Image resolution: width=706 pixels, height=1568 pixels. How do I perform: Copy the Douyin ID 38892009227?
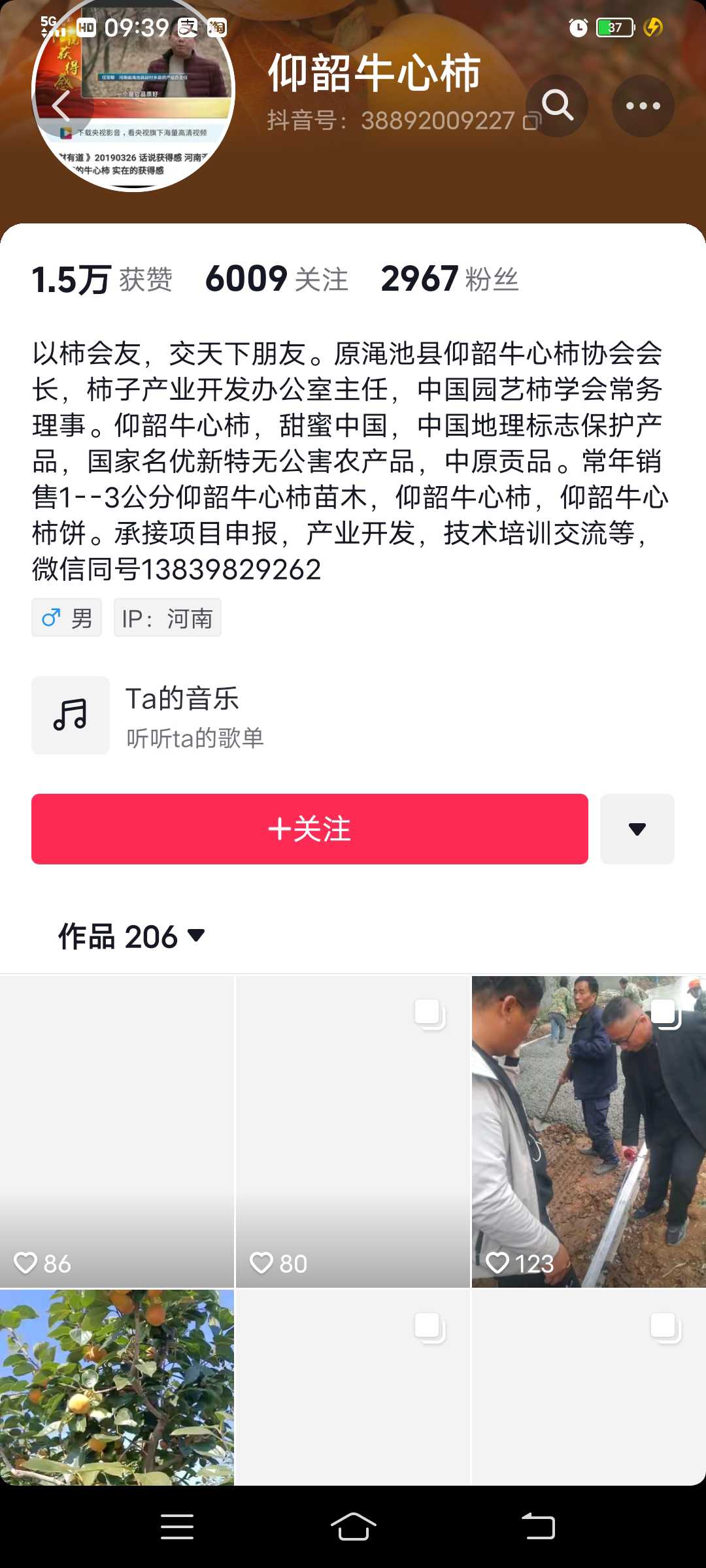click(x=532, y=121)
